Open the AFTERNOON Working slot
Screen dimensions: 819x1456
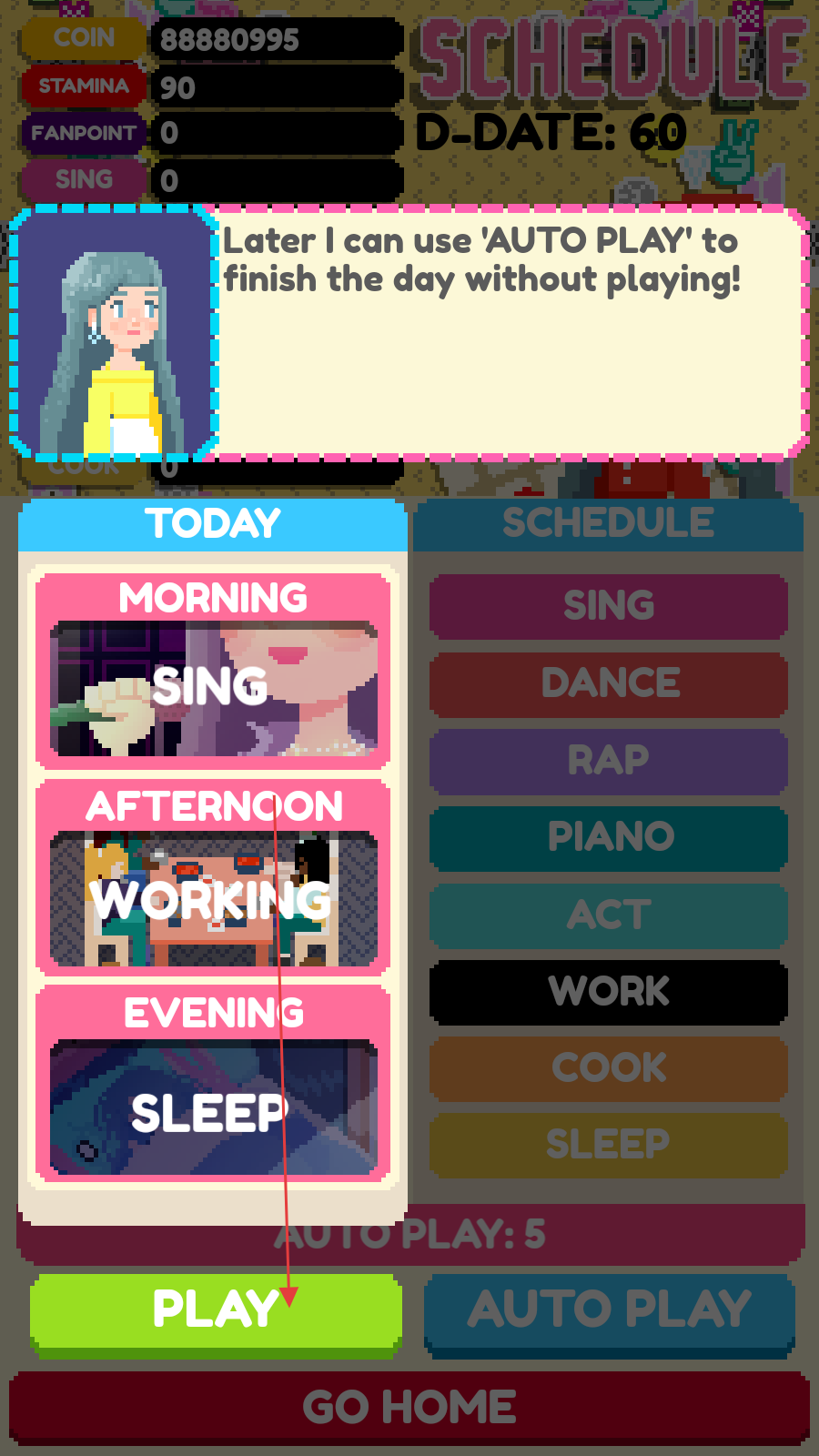[213, 899]
